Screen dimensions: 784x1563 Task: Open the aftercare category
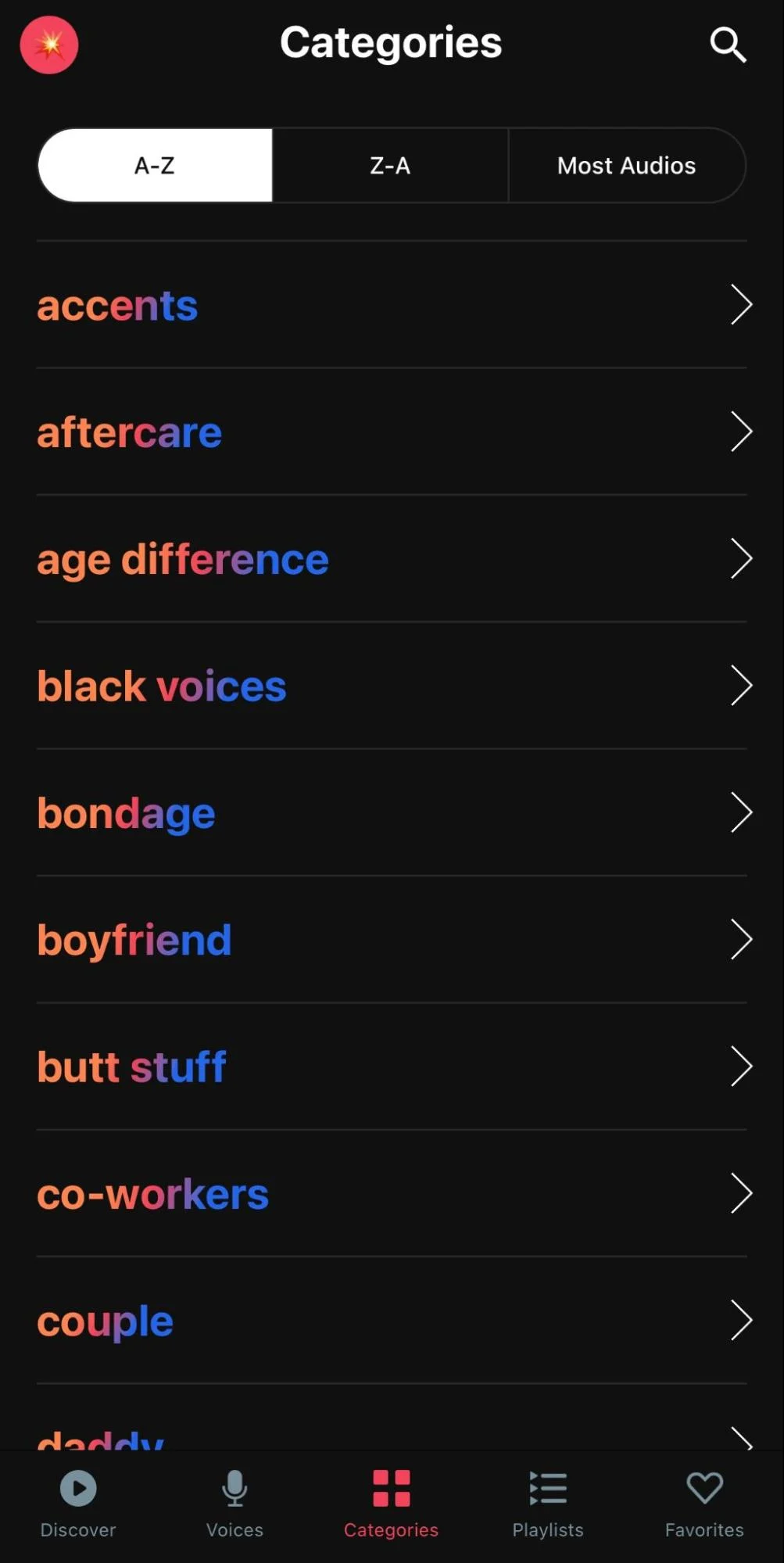[x=391, y=432]
